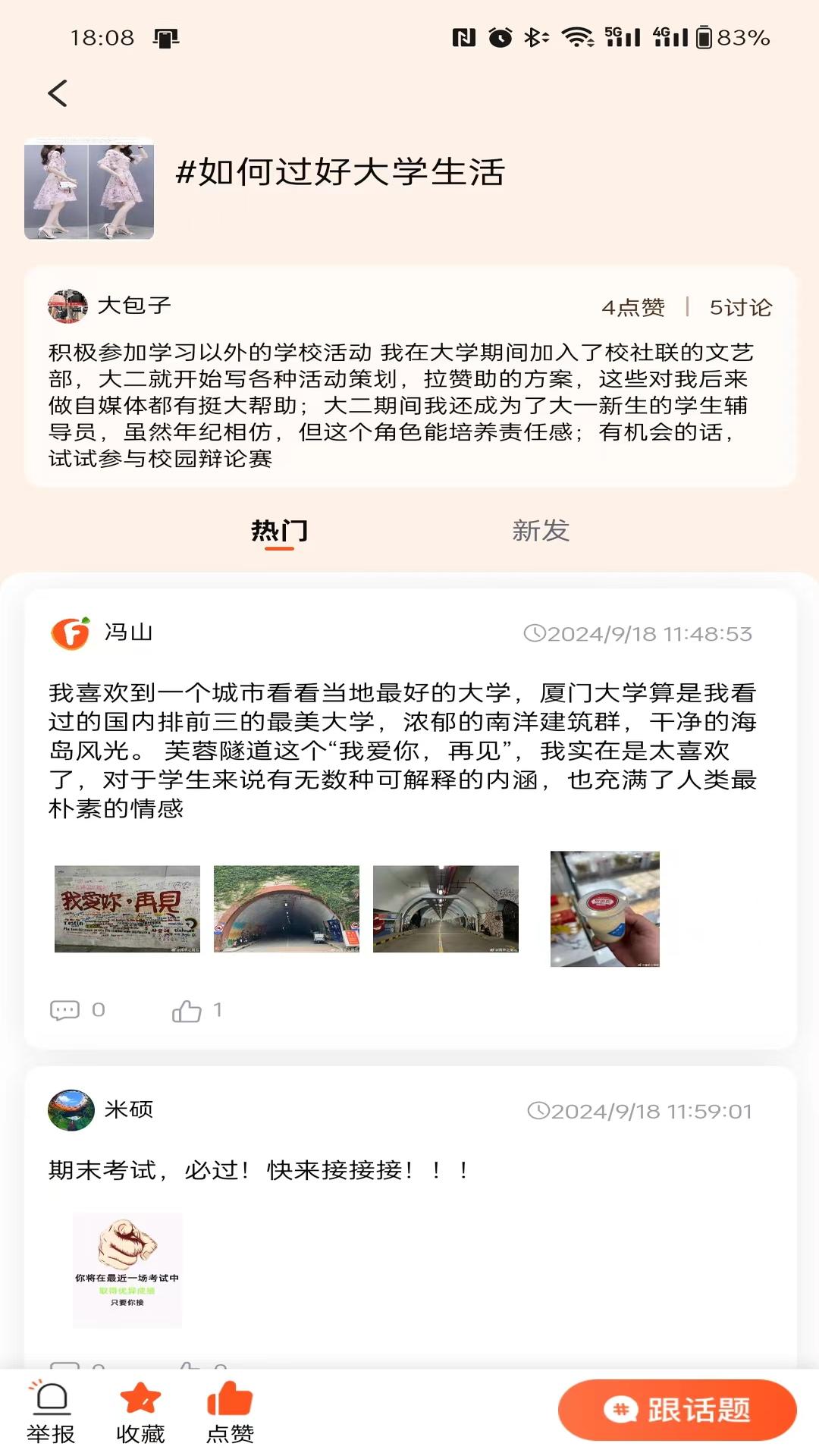
Task: Select the 热门 tab
Action: tap(279, 531)
